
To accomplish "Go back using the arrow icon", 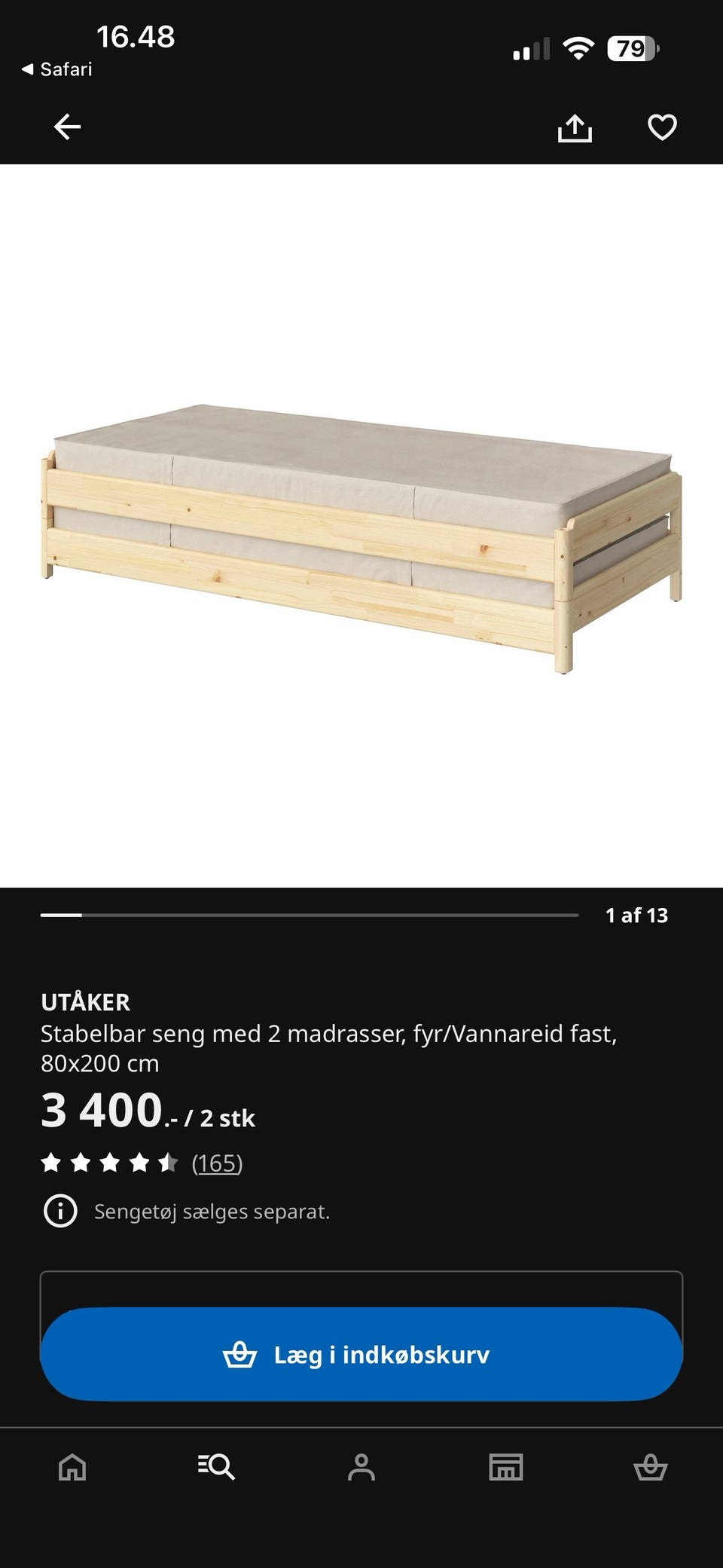I will coord(67,127).
